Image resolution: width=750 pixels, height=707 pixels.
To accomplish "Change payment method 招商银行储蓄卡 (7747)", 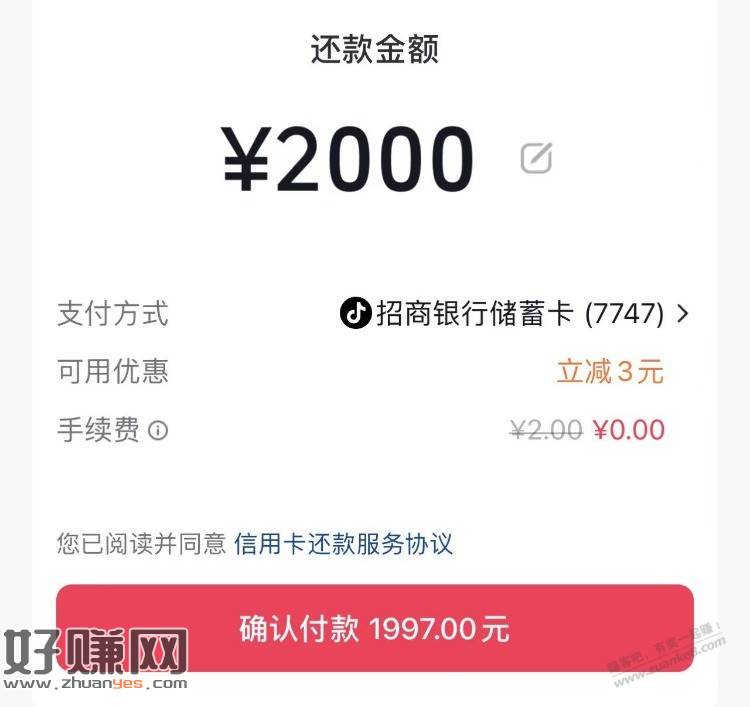I will (515, 314).
